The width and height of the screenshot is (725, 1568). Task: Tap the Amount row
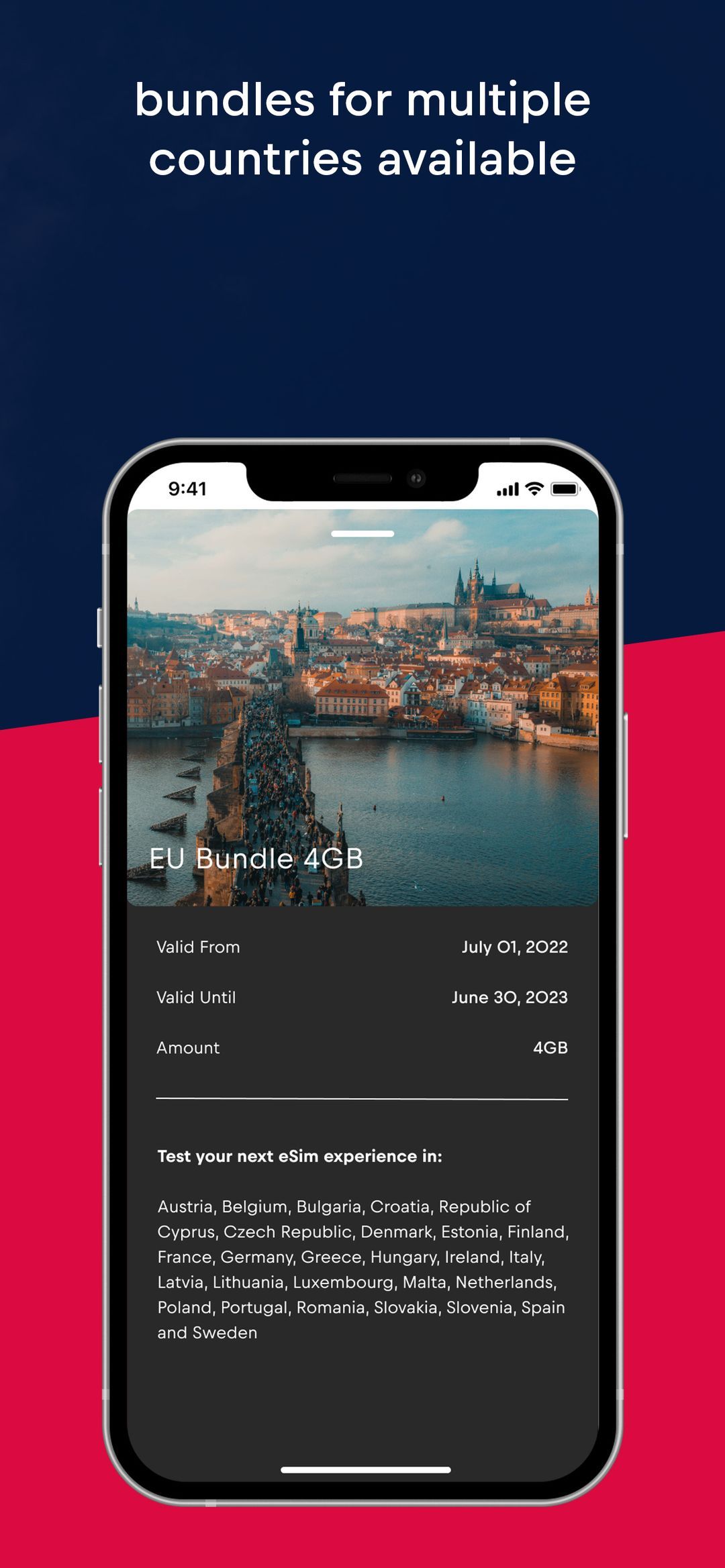click(x=362, y=1047)
